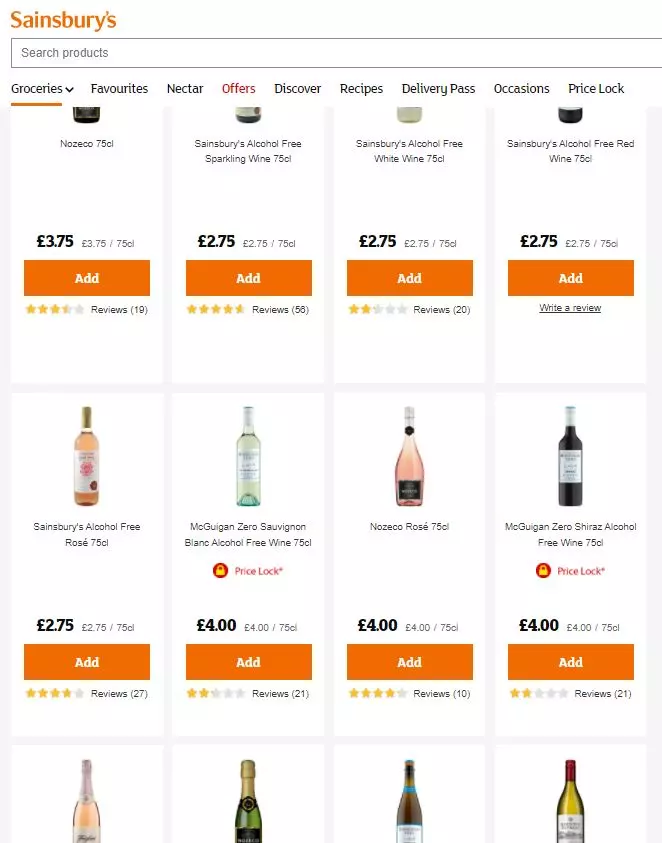Screen dimensions: 662x843
Task: Switch to the Recipes section
Action: point(361,89)
